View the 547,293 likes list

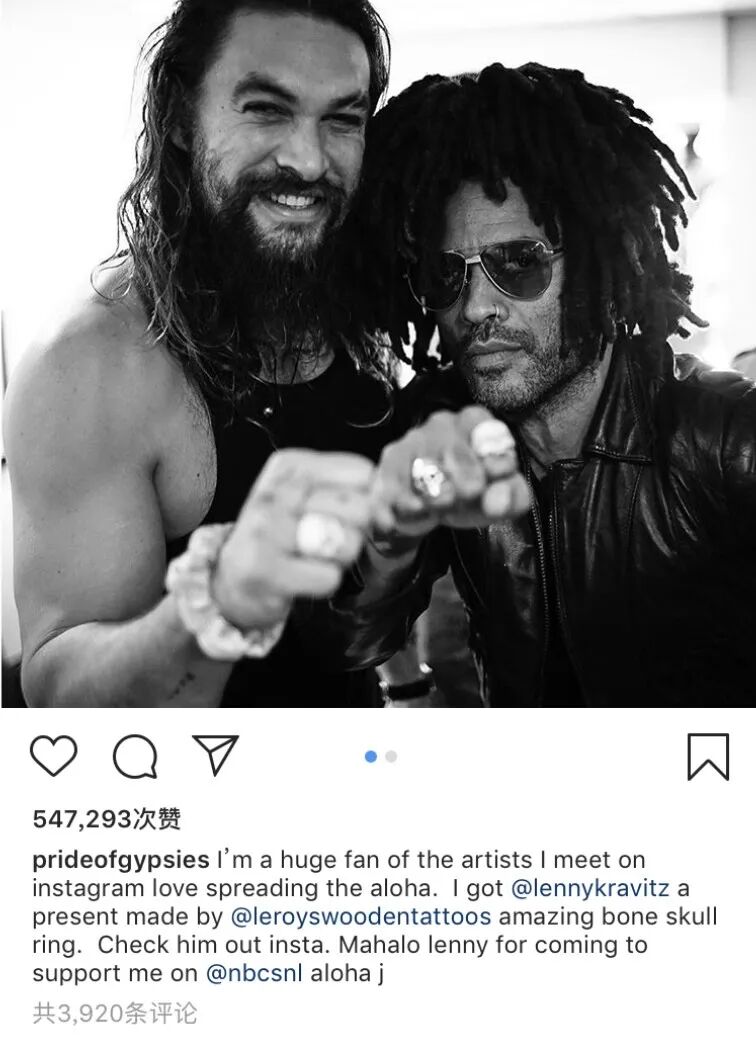pos(107,820)
